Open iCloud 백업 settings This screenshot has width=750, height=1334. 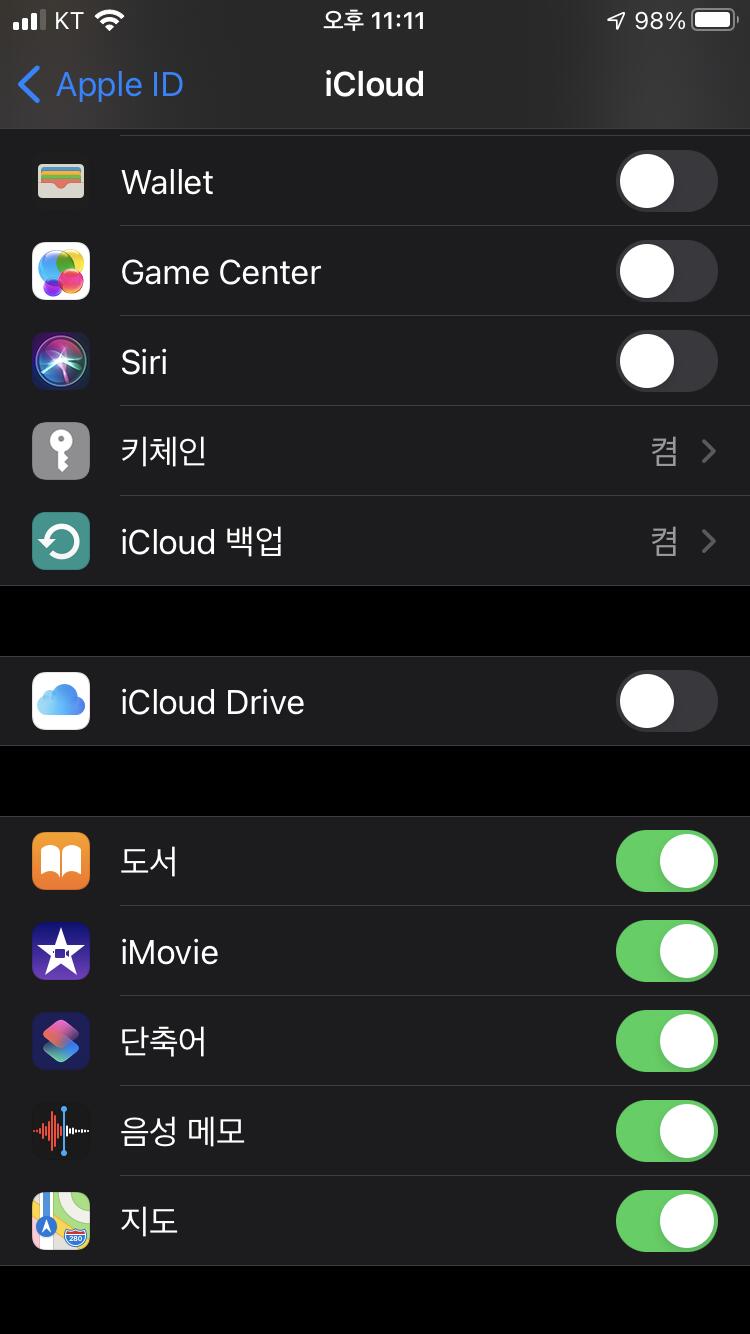pyautogui.click(x=400, y=542)
